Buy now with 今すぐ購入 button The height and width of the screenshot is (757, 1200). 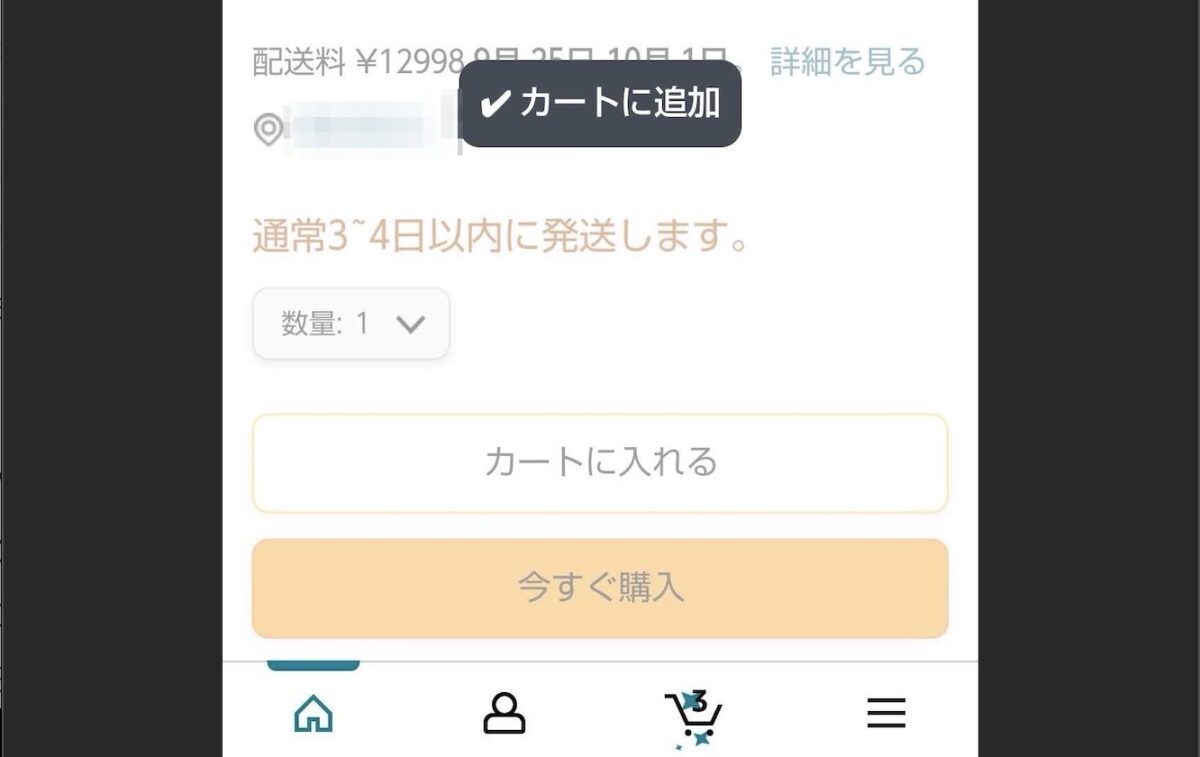click(600, 588)
